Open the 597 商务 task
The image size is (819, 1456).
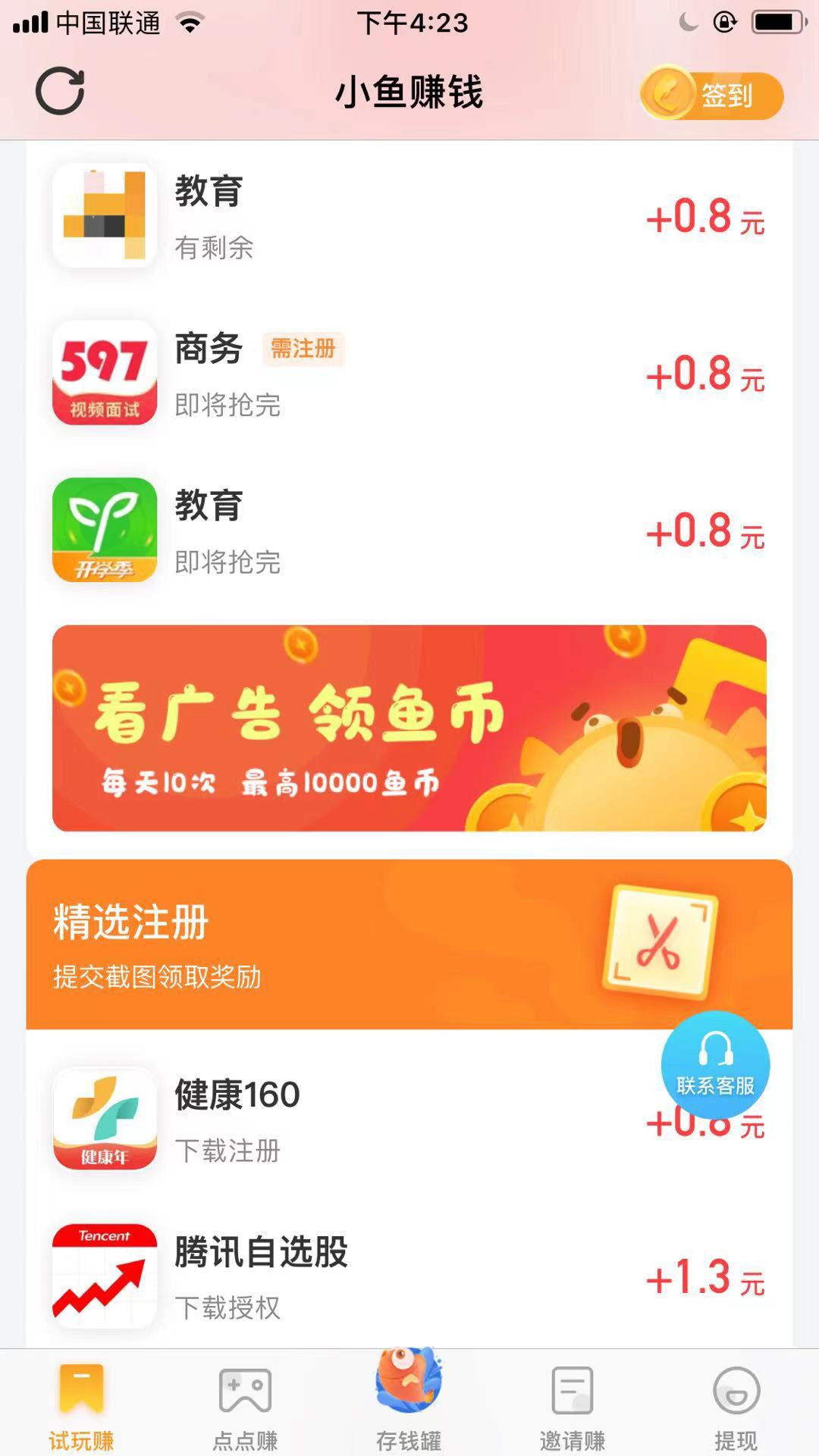(409, 374)
